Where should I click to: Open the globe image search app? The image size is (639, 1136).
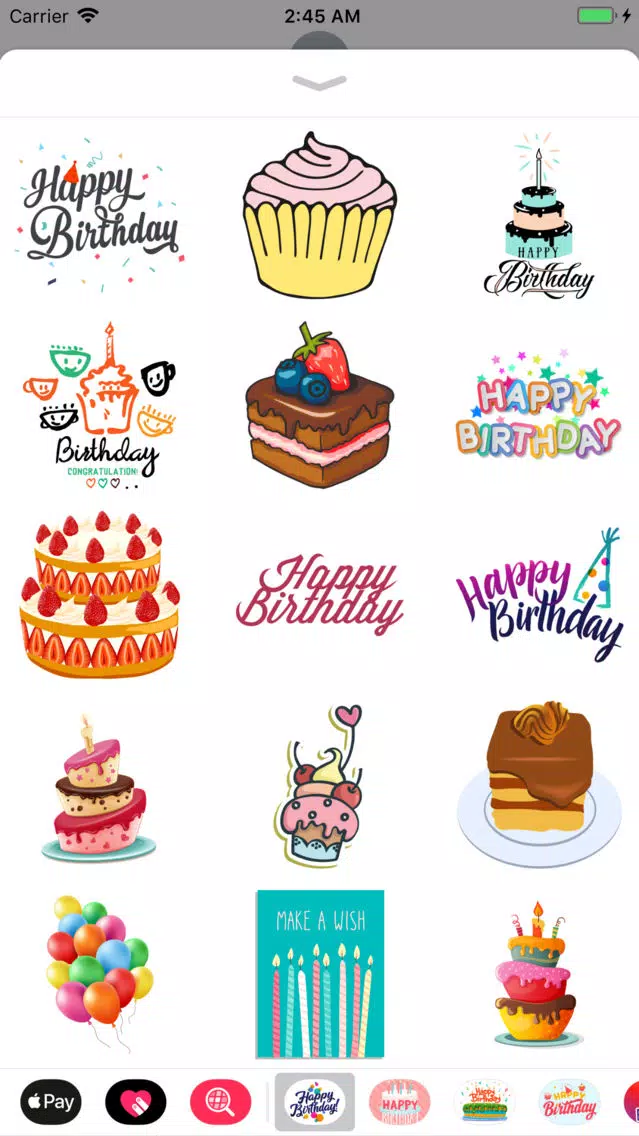(x=221, y=1102)
